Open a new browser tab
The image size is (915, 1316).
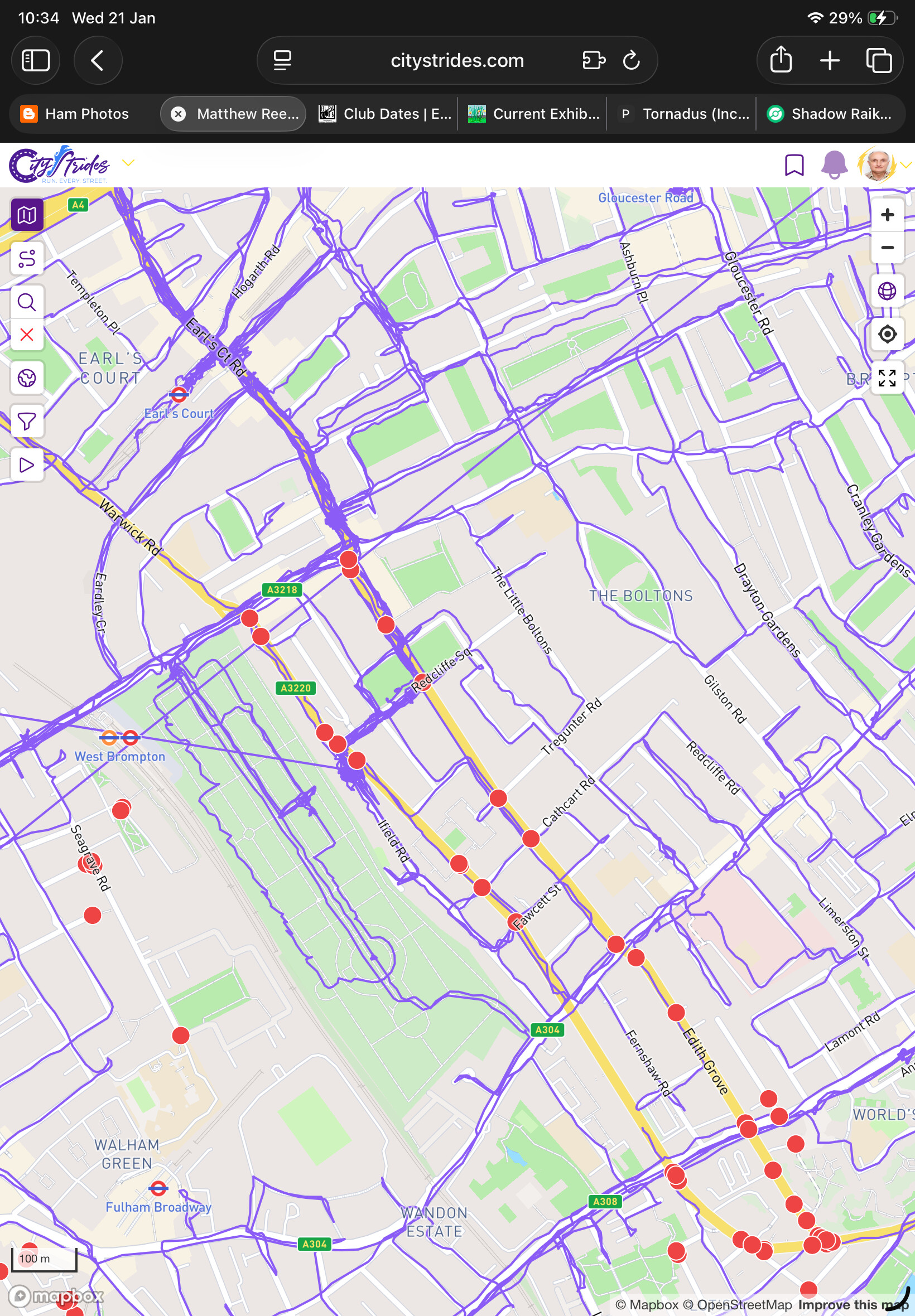point(829,60)
